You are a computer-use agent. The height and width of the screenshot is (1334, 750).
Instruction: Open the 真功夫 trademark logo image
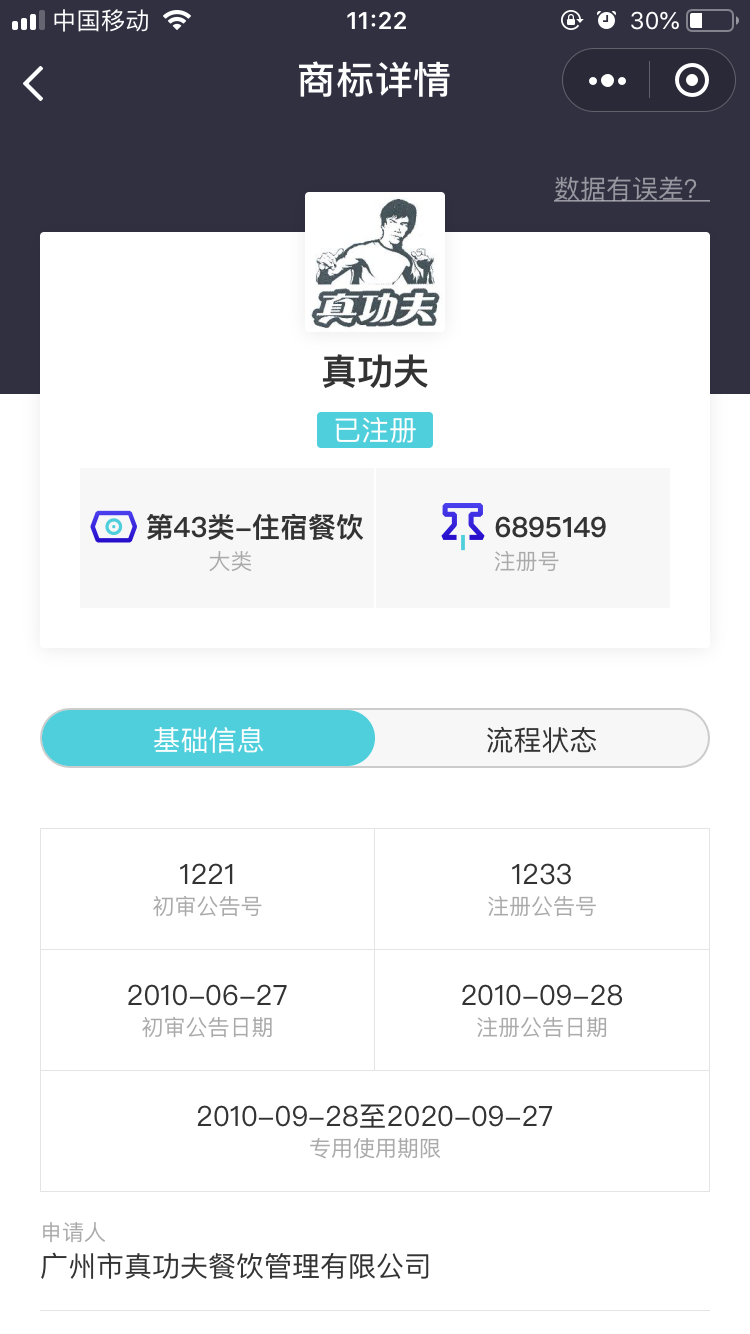coord(375,262)
